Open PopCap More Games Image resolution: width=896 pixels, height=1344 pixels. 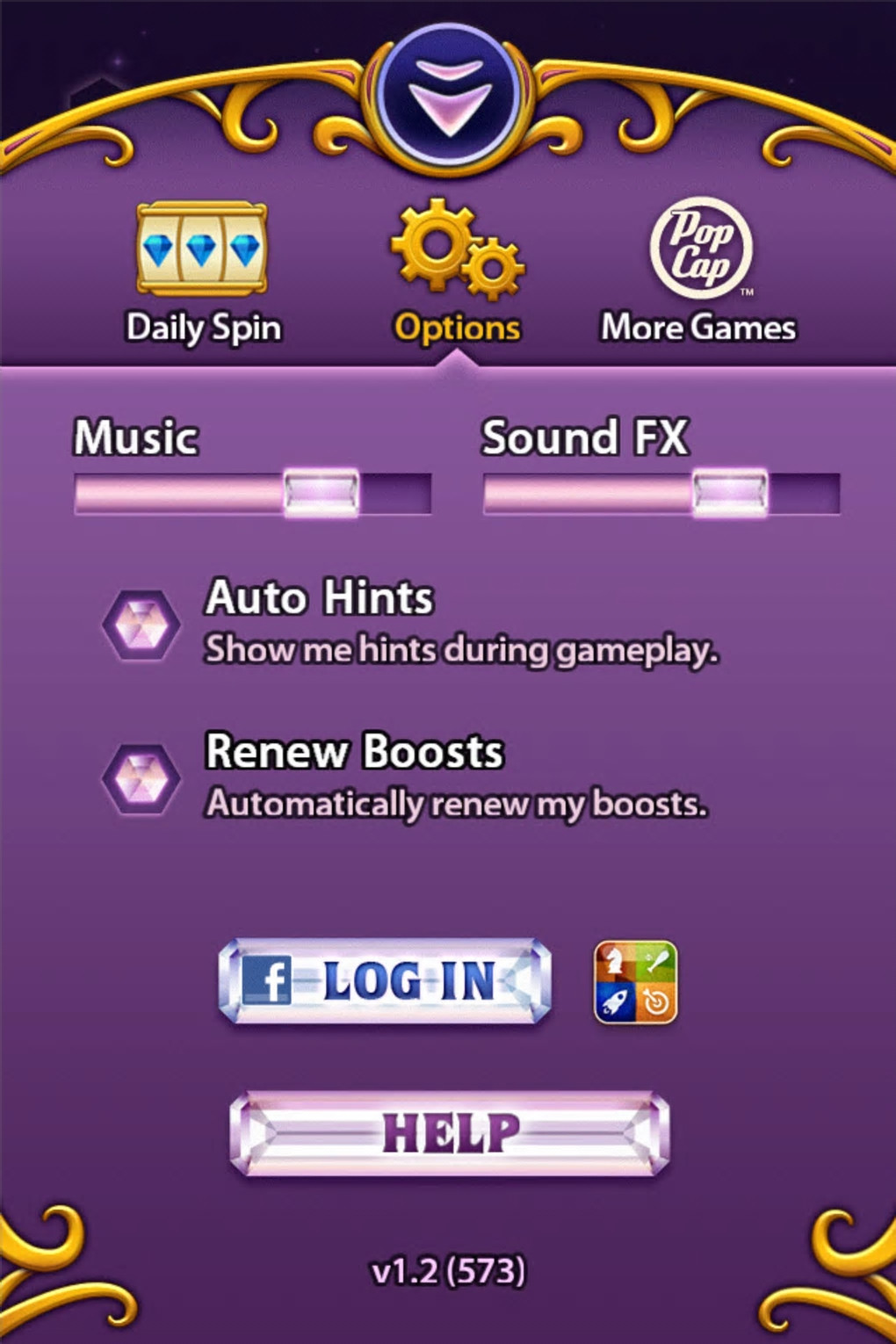699,272
